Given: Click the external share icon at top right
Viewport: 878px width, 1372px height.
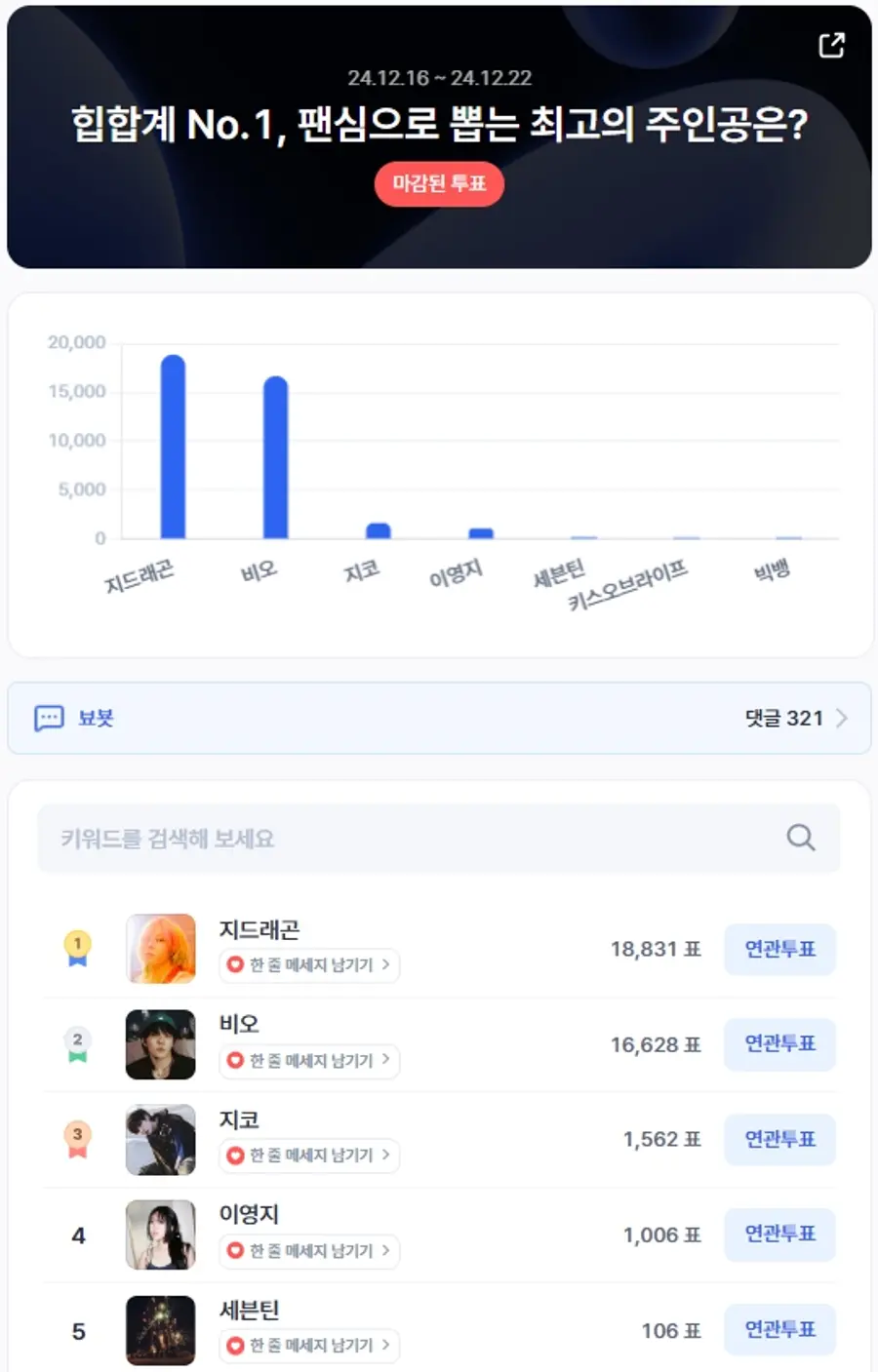Looking at the screenshot, I should (x=830, y=45).
